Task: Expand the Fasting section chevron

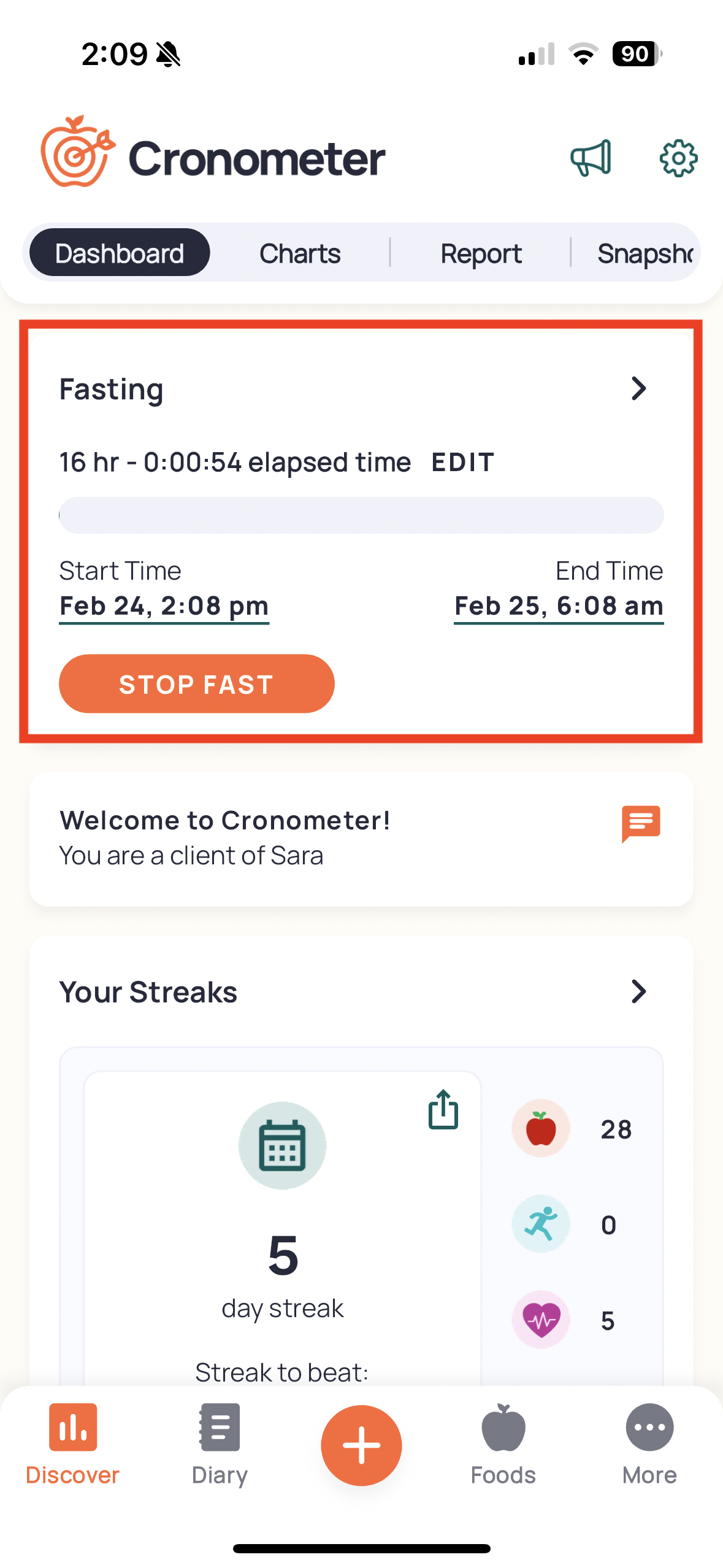Action: (639, 389)
